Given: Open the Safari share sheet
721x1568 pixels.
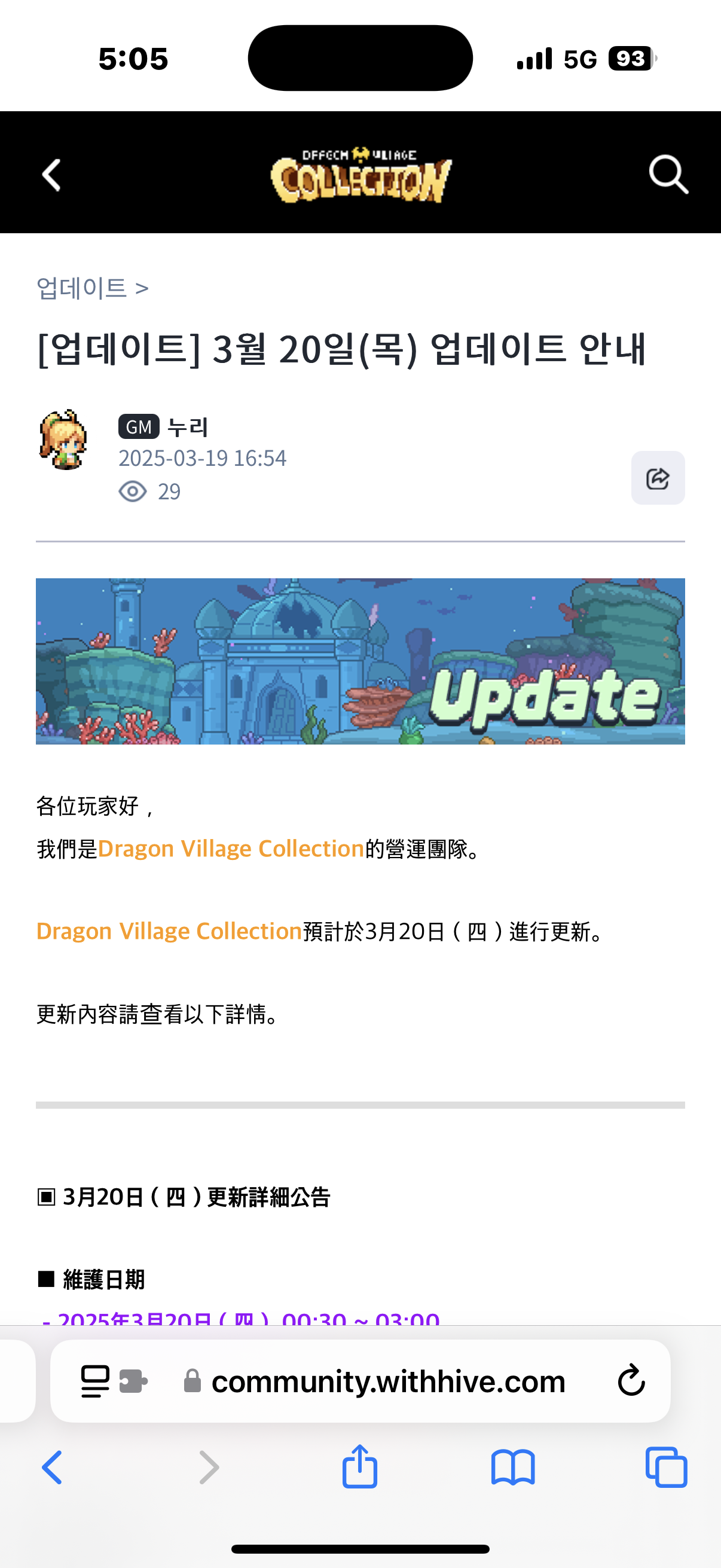Looking at the screenshot, I should 359,1467.
